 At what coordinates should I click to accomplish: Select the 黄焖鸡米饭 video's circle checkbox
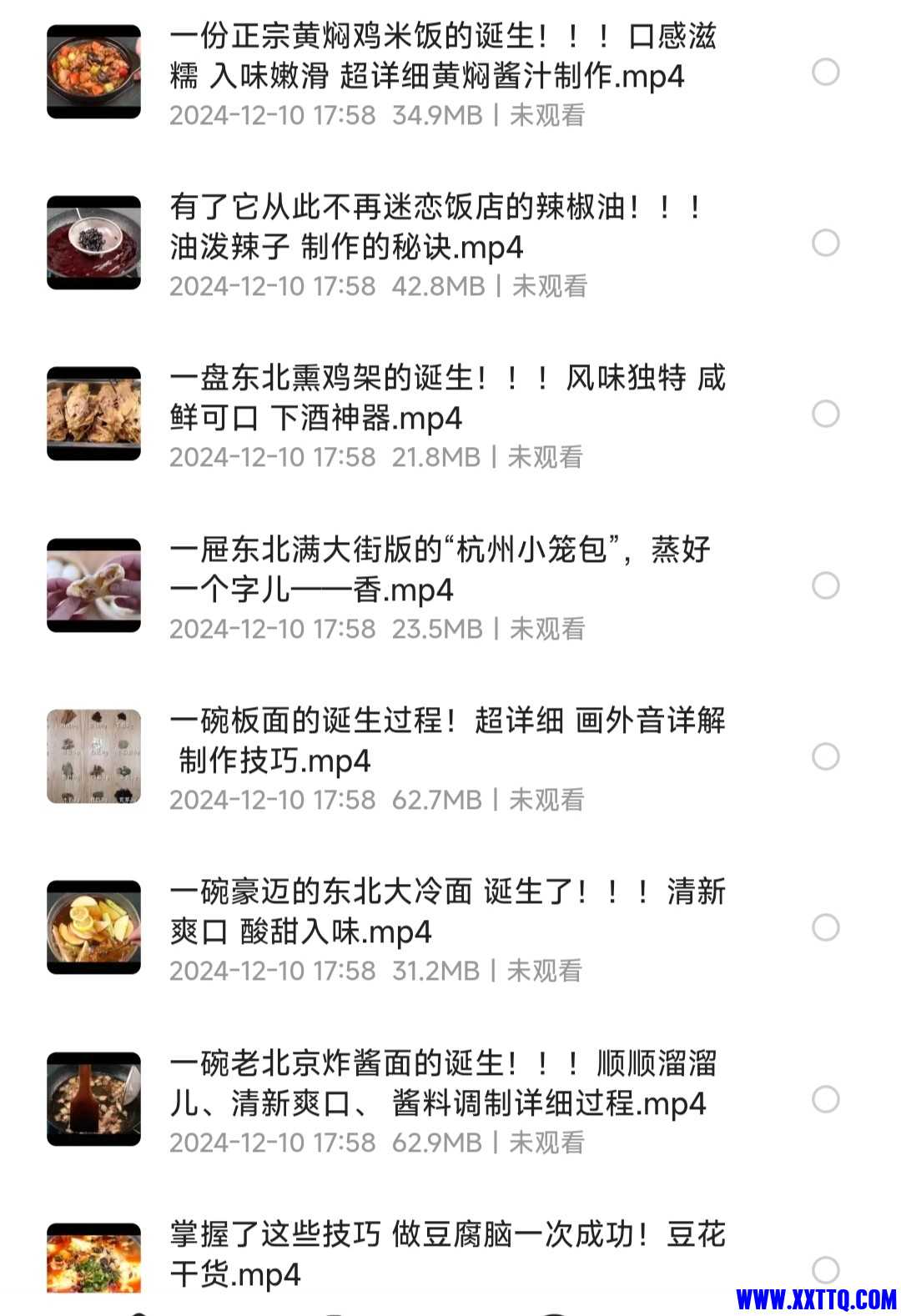tap(825, 73)
